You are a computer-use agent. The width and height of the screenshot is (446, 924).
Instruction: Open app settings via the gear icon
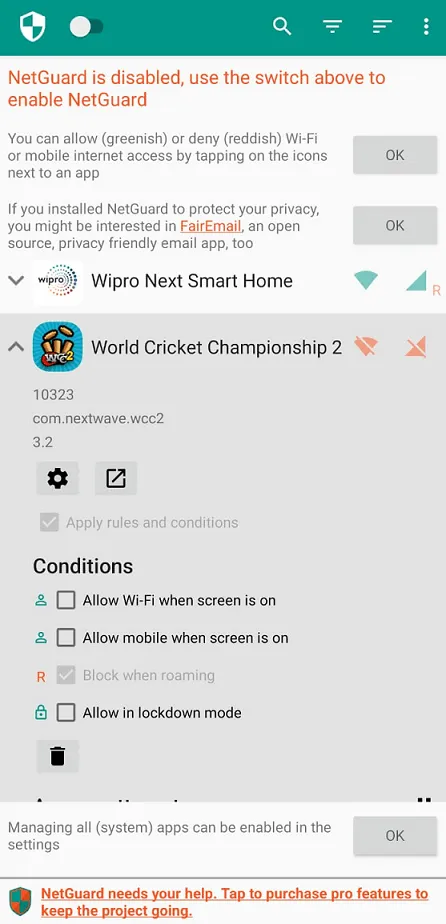coord(57,478)
